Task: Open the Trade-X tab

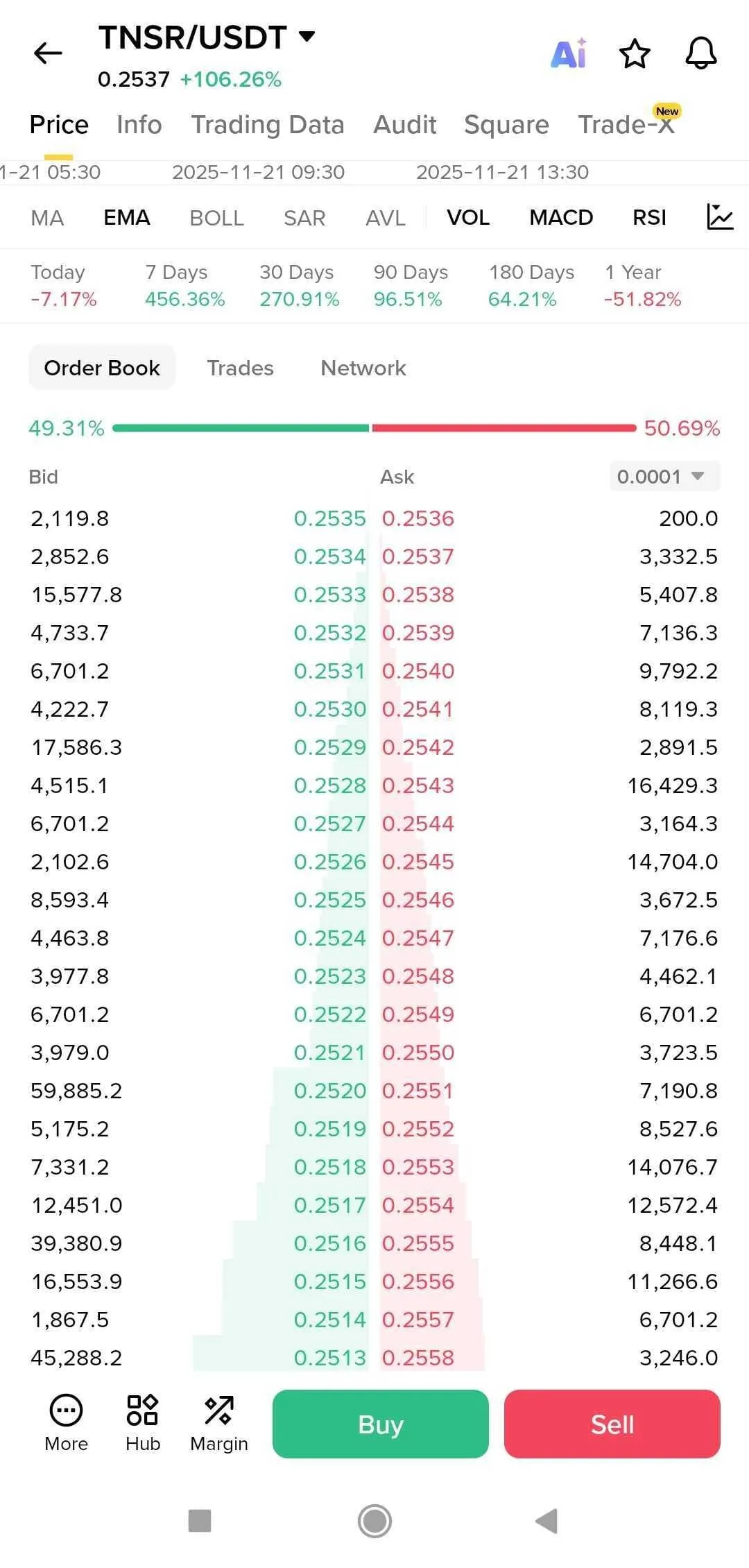Action: point(626,125)
